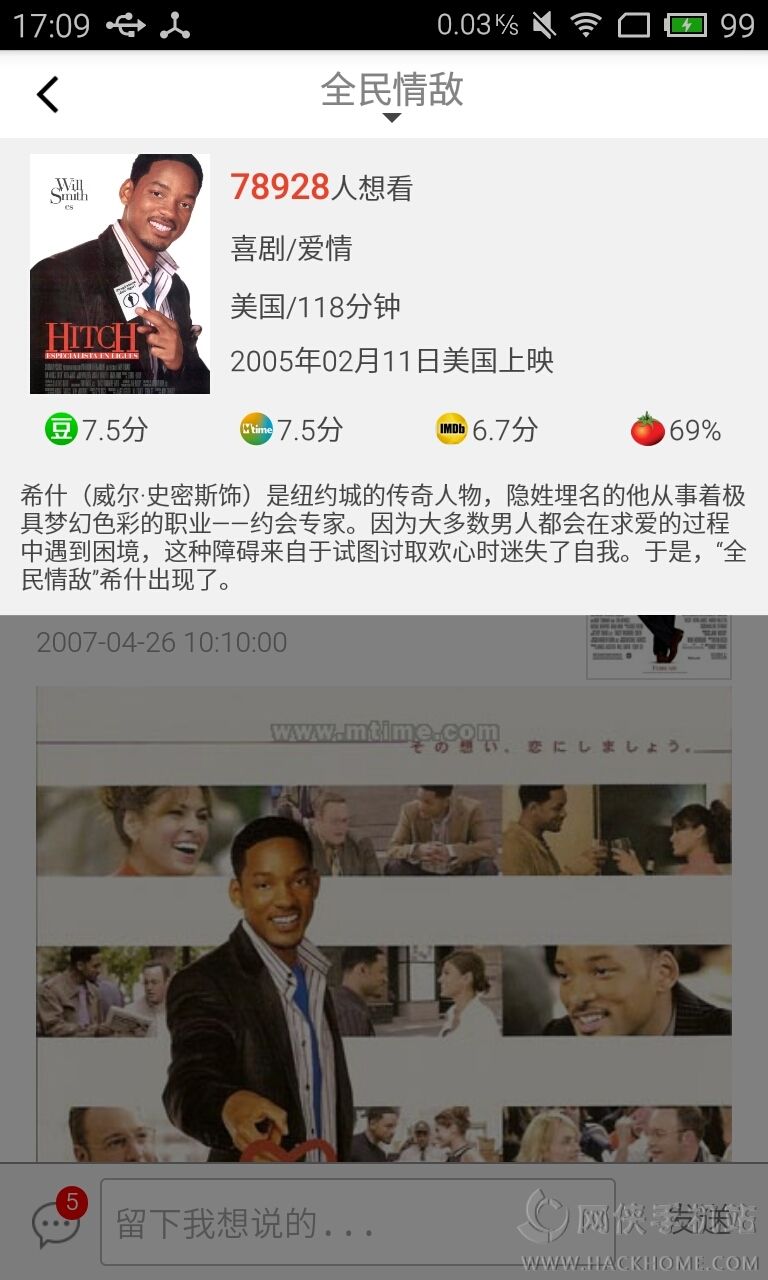Go back using the top-left arrow
768x1280 pixels.
(x=48, y=94)
